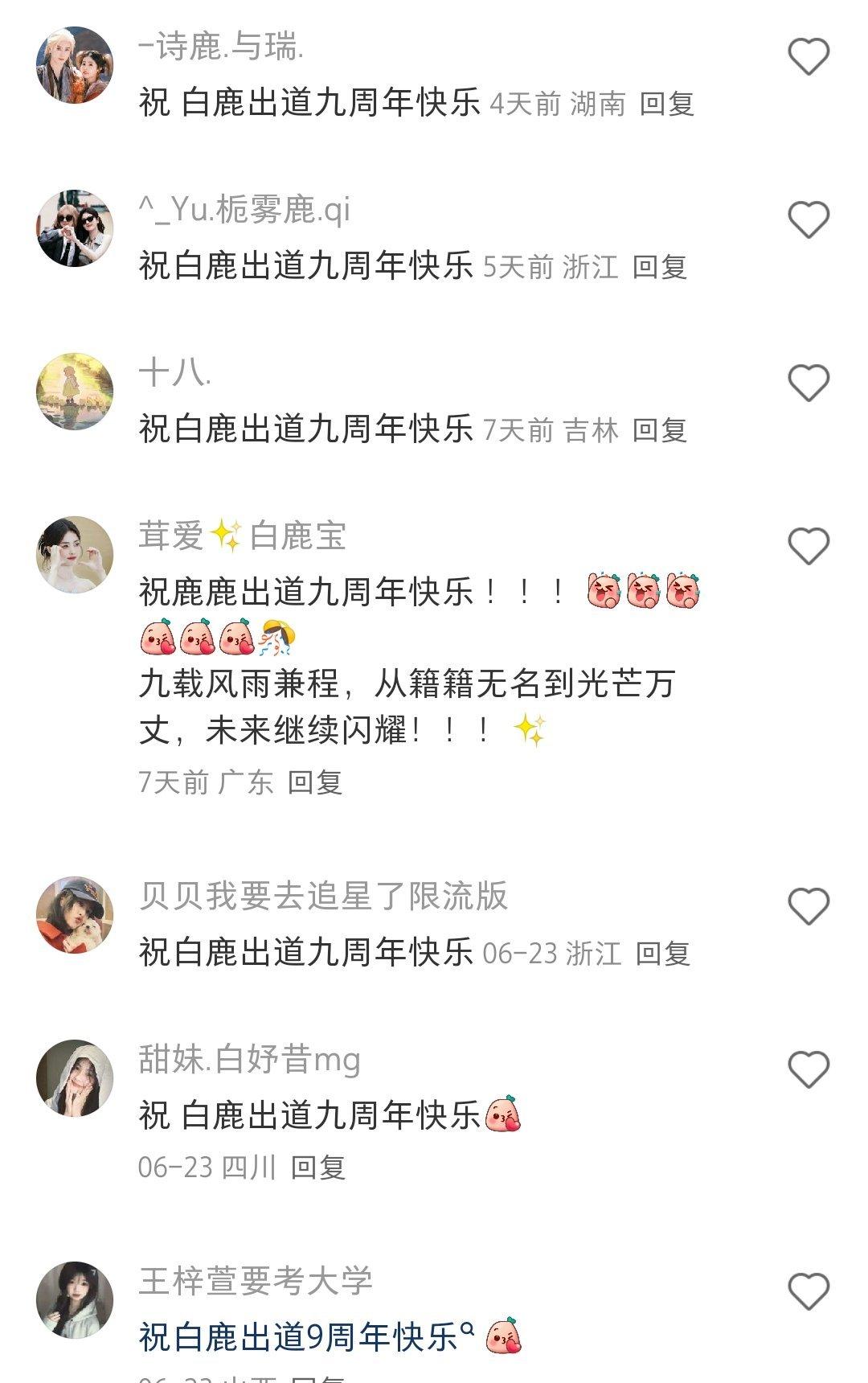This screenshot has width=868, height=1383.
Task: Reply to 十八.'s comment
Action: (x=659, y=430)
